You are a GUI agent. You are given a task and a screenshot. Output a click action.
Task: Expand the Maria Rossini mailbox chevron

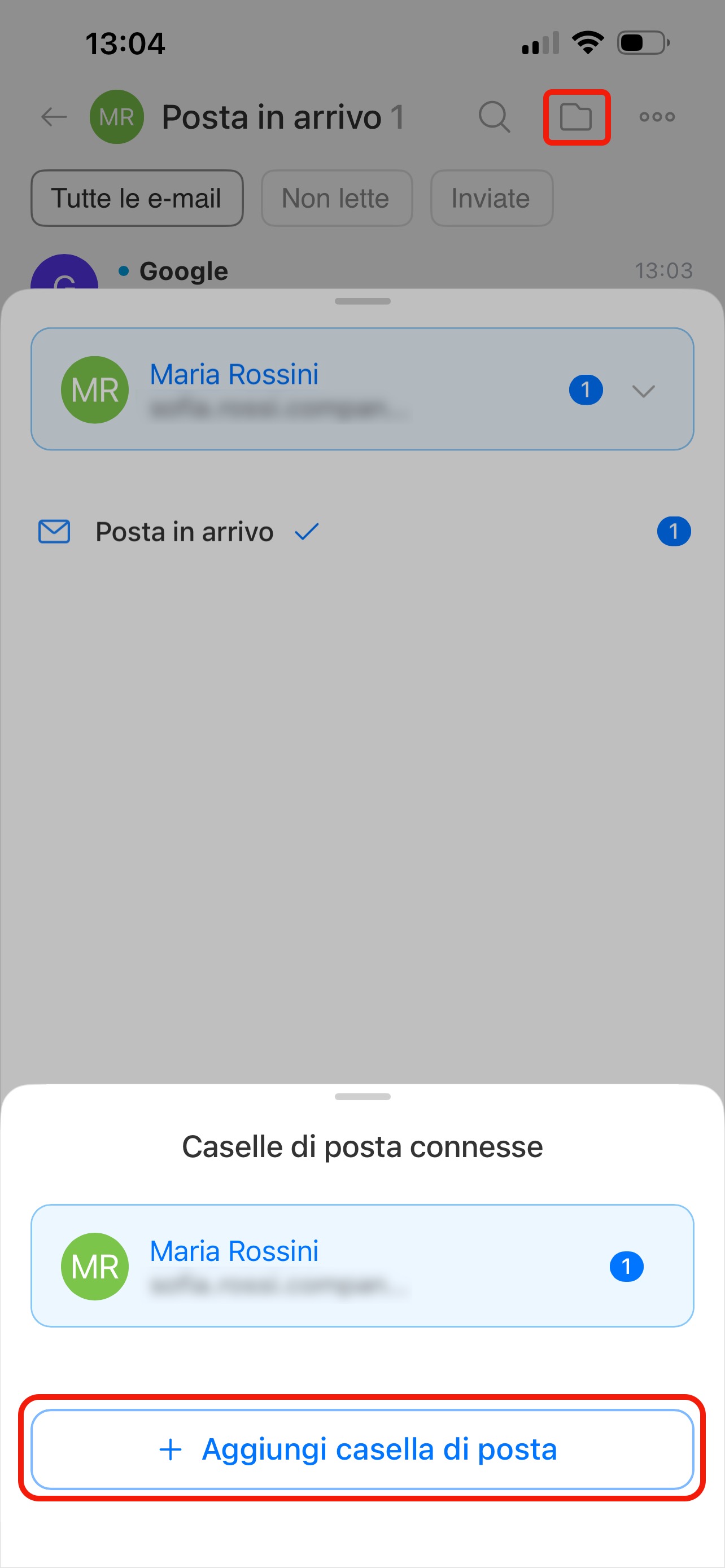coord(643,390)
